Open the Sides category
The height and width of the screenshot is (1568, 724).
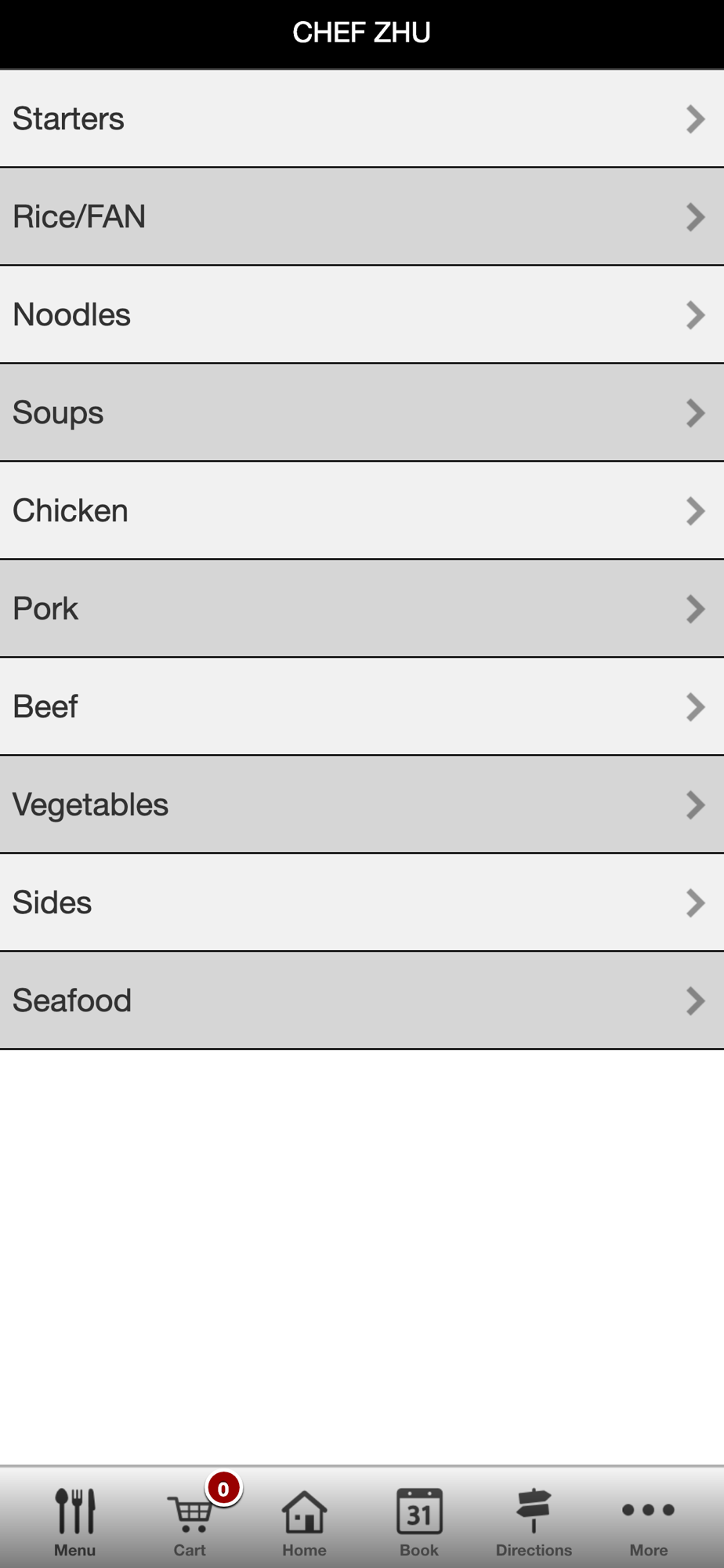point(362,902)
